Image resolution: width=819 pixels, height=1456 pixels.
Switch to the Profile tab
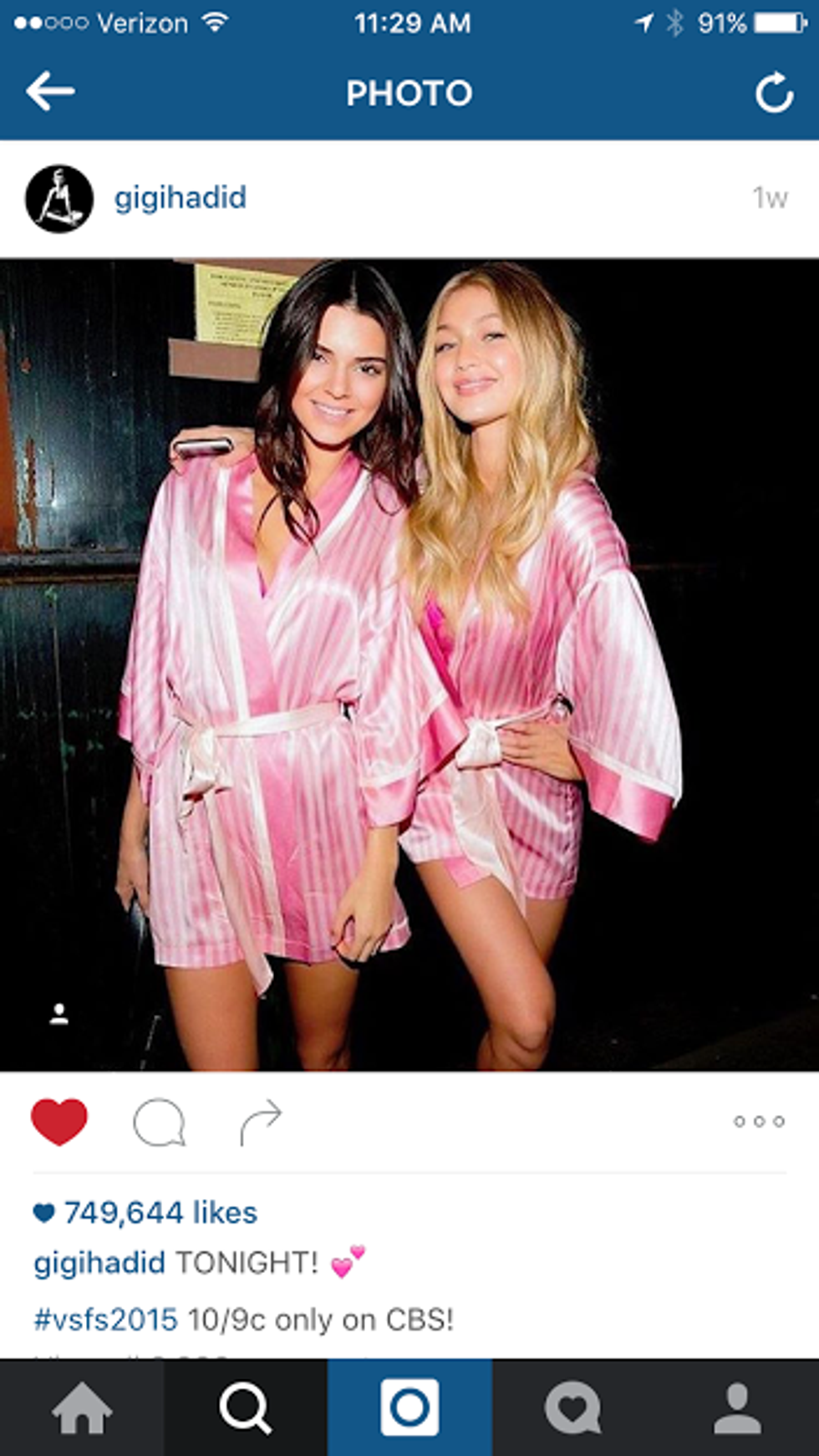click(737, 1408)
